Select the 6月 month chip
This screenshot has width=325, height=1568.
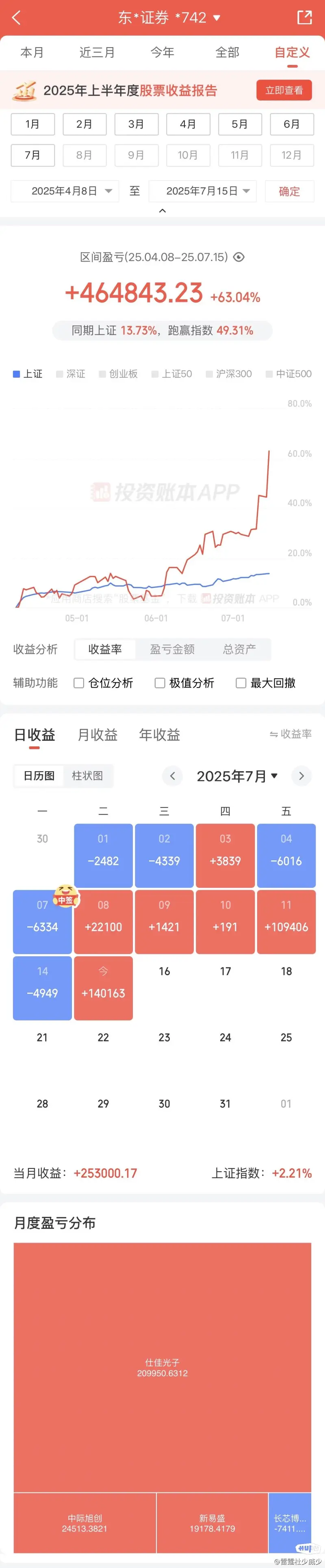coord(292,124)
